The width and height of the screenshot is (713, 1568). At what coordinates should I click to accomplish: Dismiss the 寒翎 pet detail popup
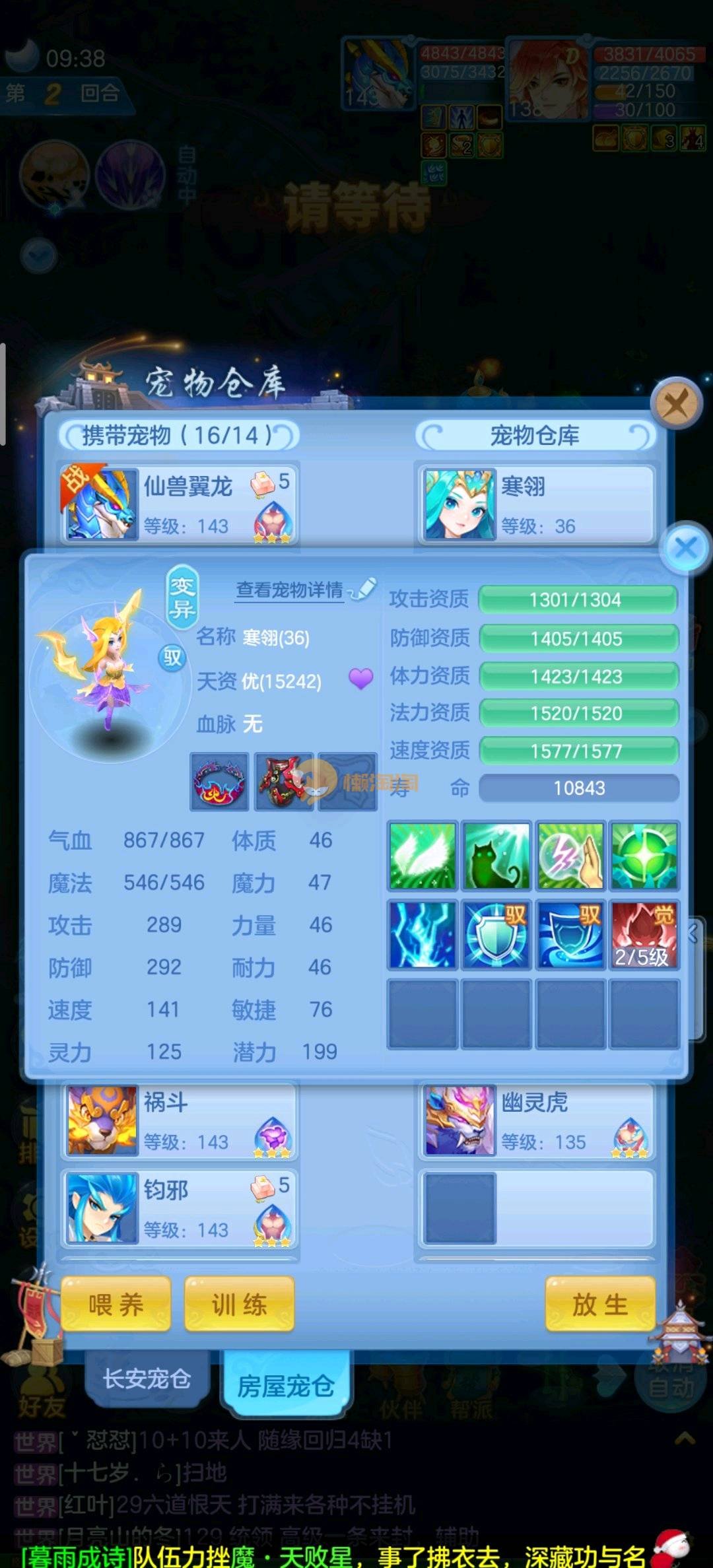coord(686,547)
